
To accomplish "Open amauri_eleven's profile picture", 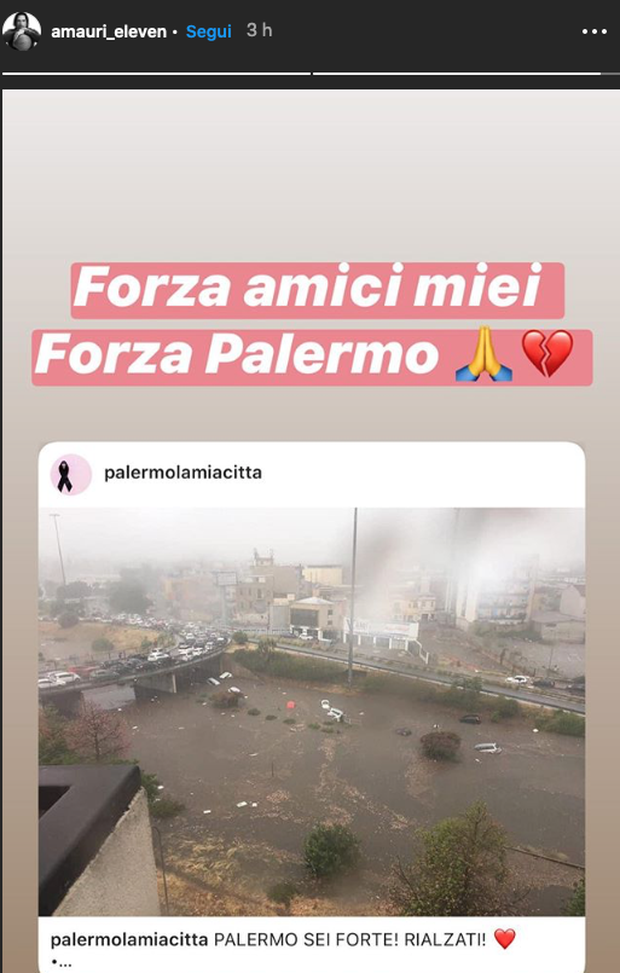I will [21, 31].
